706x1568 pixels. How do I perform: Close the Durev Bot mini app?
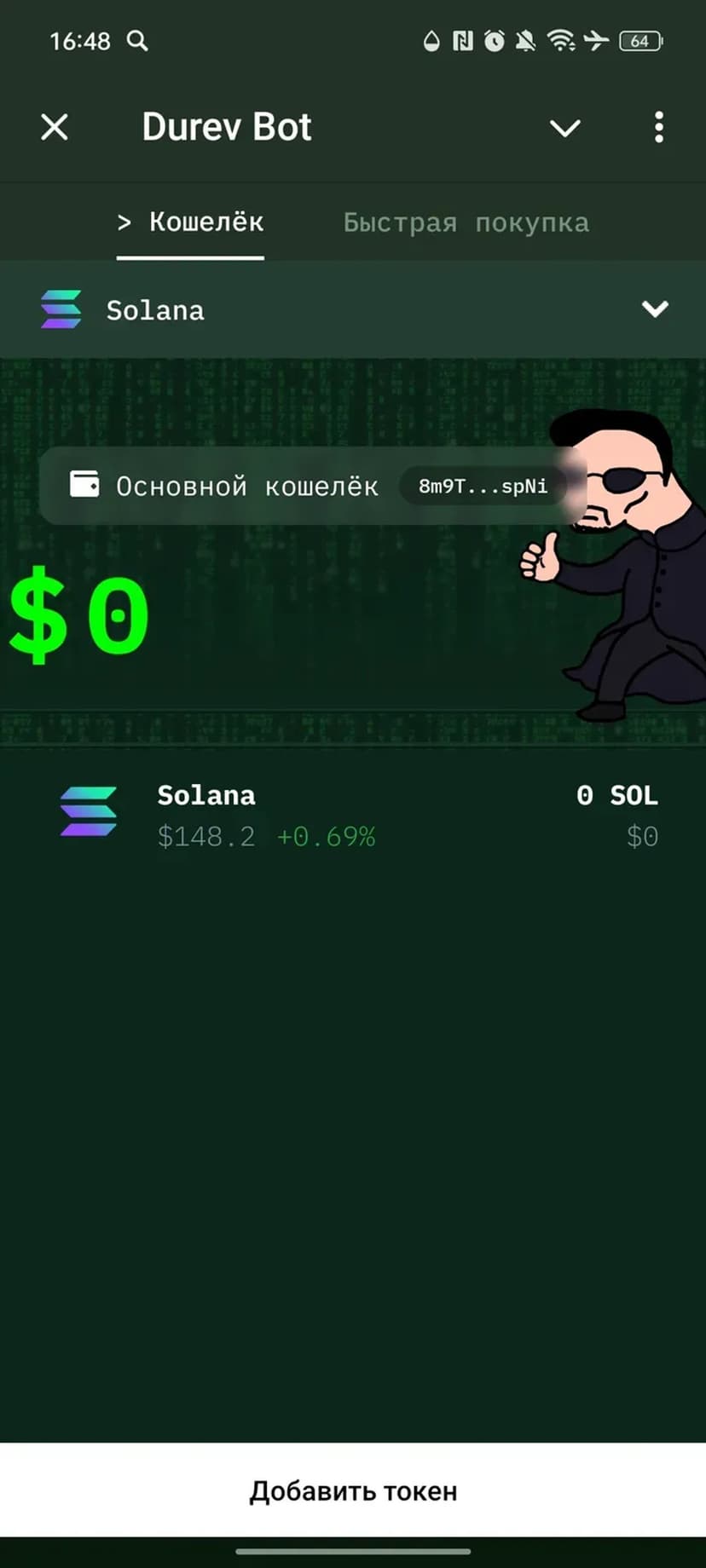(55, 128)
